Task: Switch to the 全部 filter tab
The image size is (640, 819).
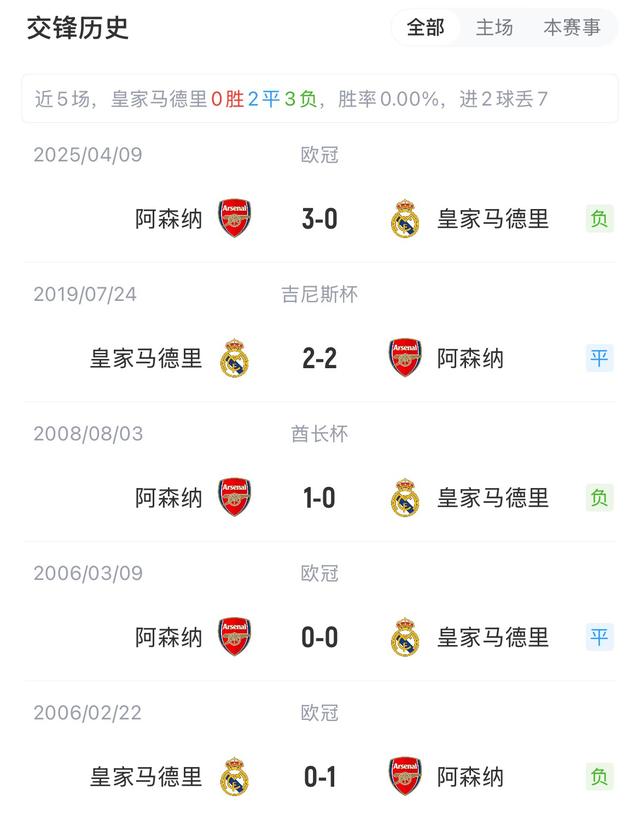Action: (425, 28)
